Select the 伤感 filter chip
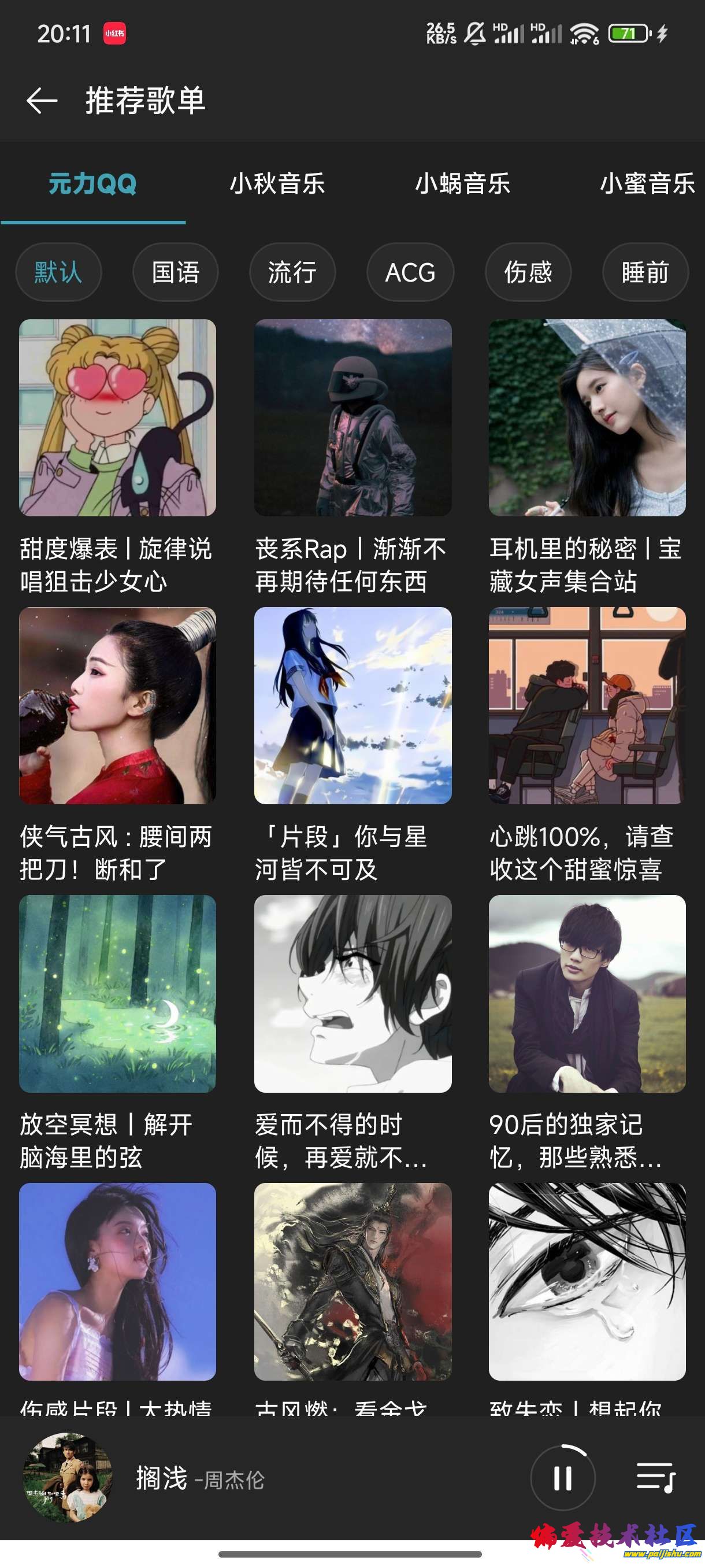This screenshot has height=1568, width=705. coord(528,272)
